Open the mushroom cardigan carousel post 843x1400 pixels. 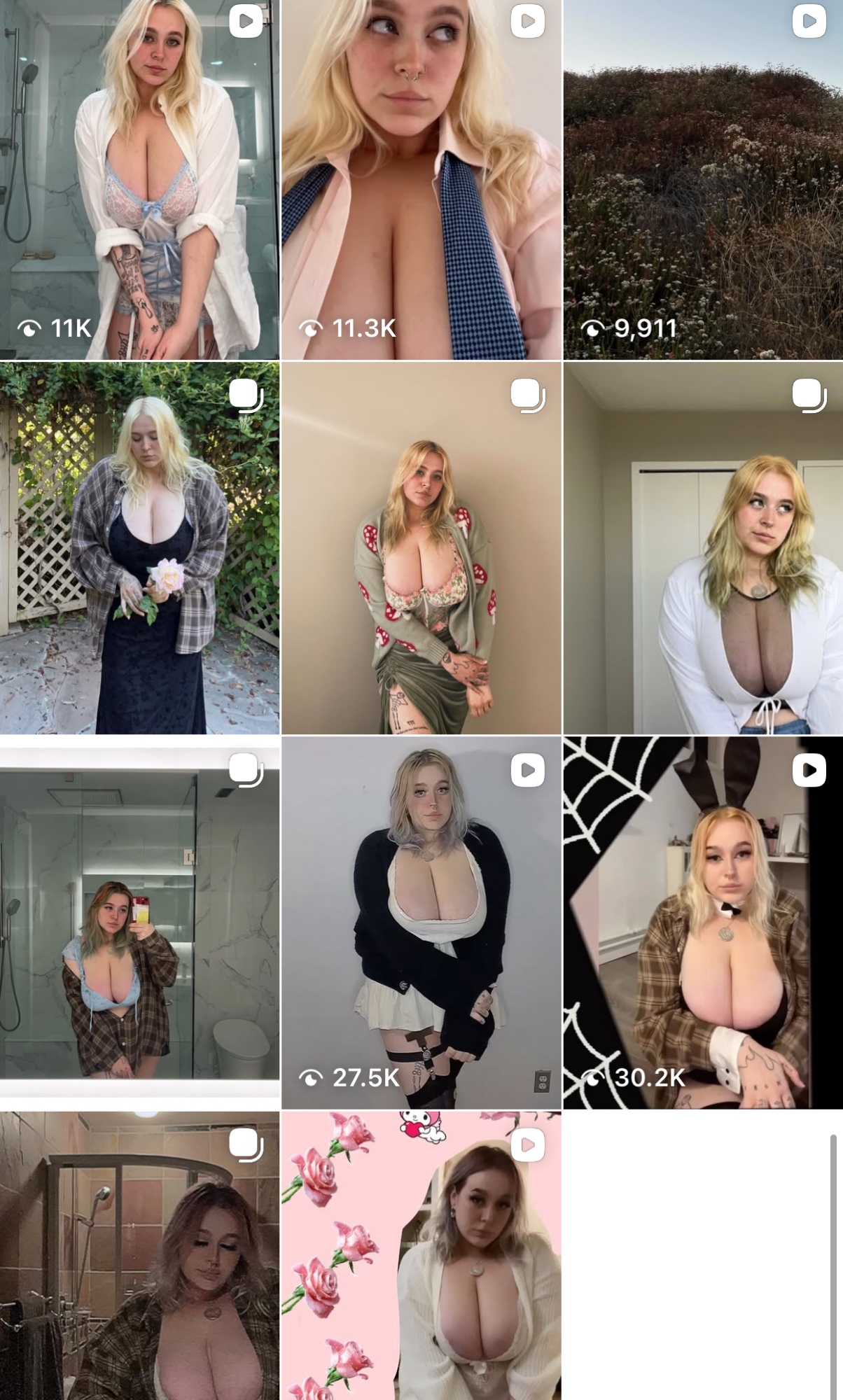(x=421, y=547)
